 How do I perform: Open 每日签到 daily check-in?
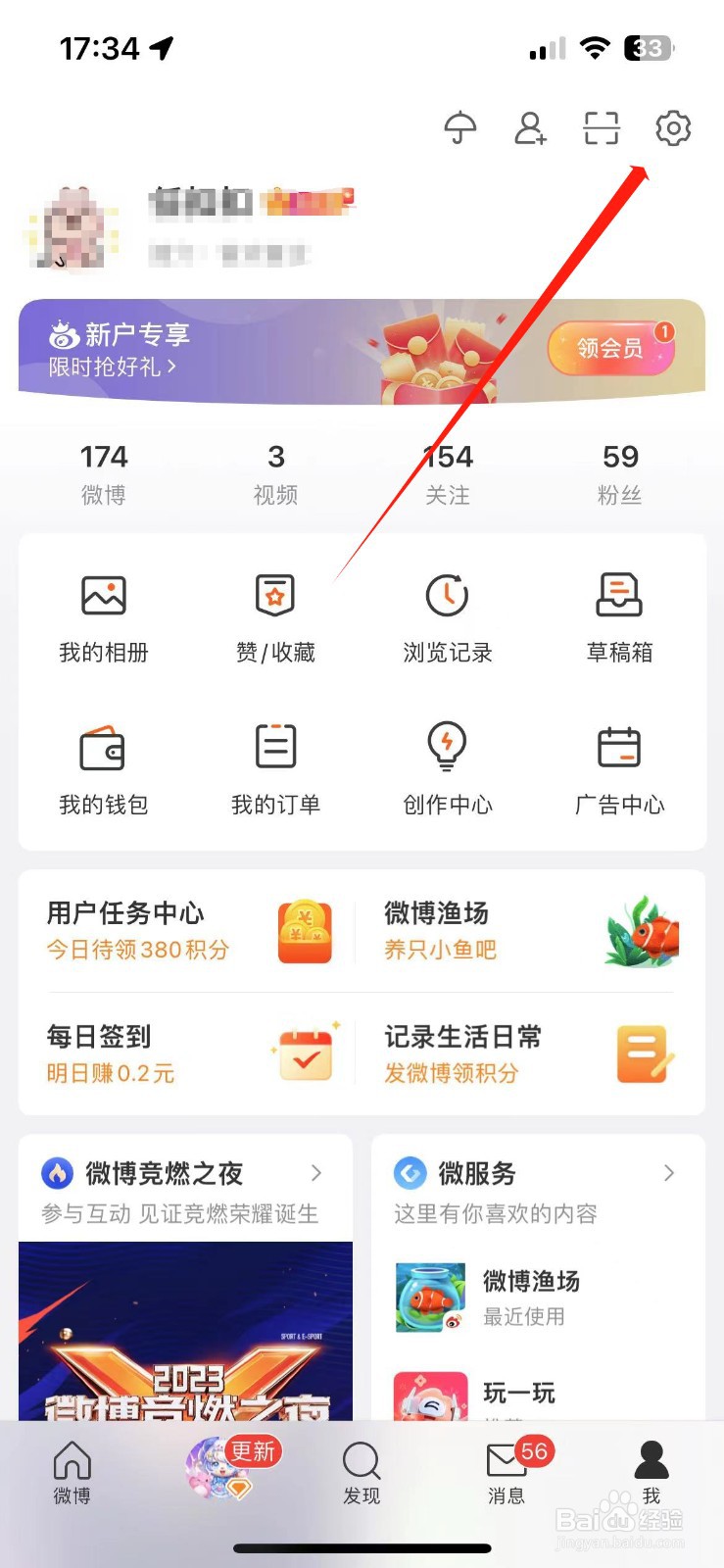pos(189,1054)
